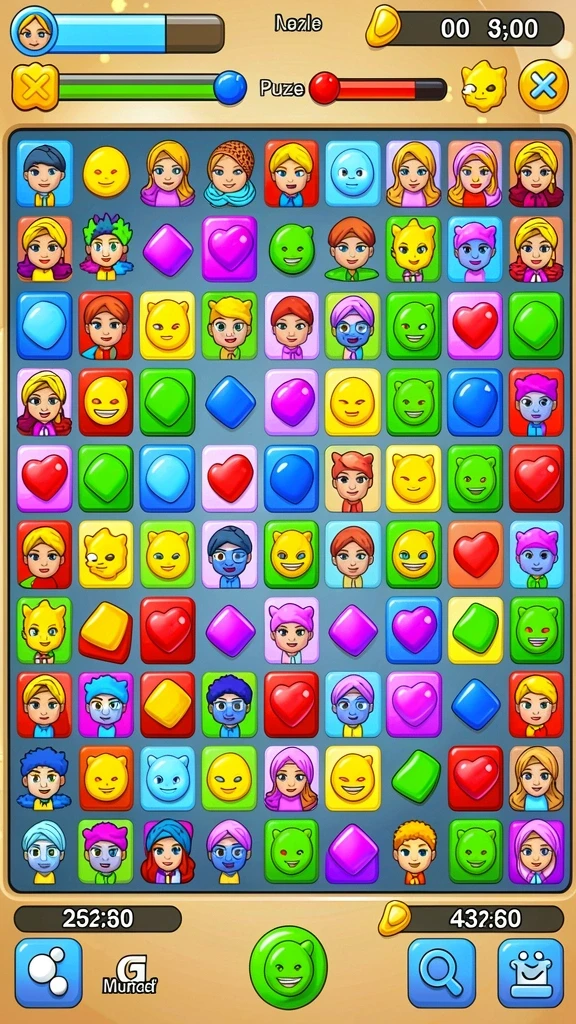Open the magnifier search button
This screenshot has width=576, height=1024.
pyautogui.click(x=441, y=972)
